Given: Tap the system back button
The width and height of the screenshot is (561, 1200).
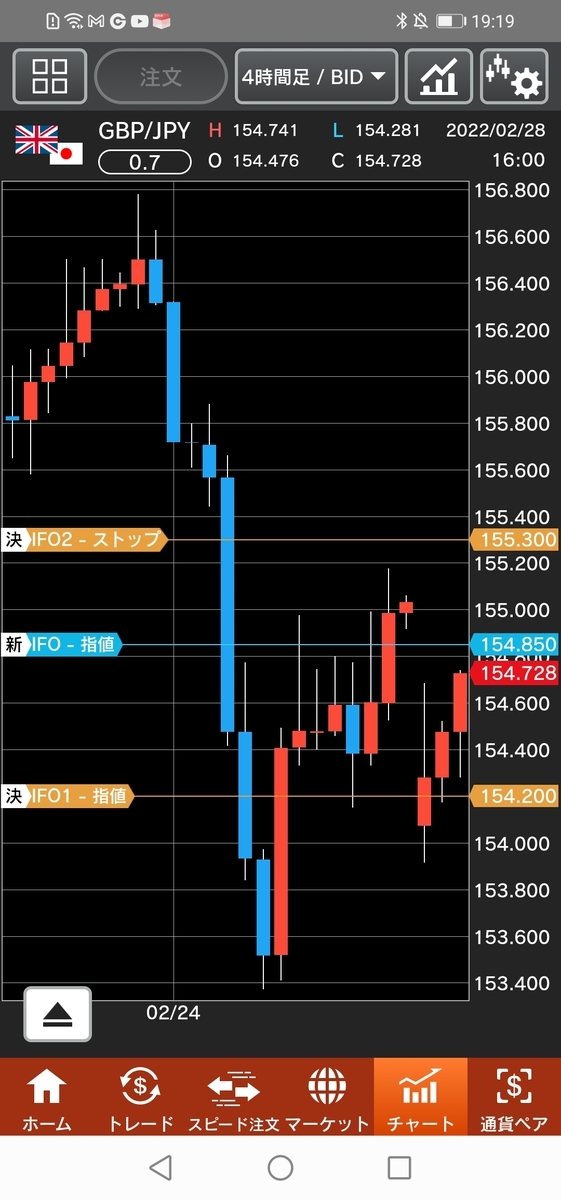Looking at the screenshot, I should coord(160,1168).
